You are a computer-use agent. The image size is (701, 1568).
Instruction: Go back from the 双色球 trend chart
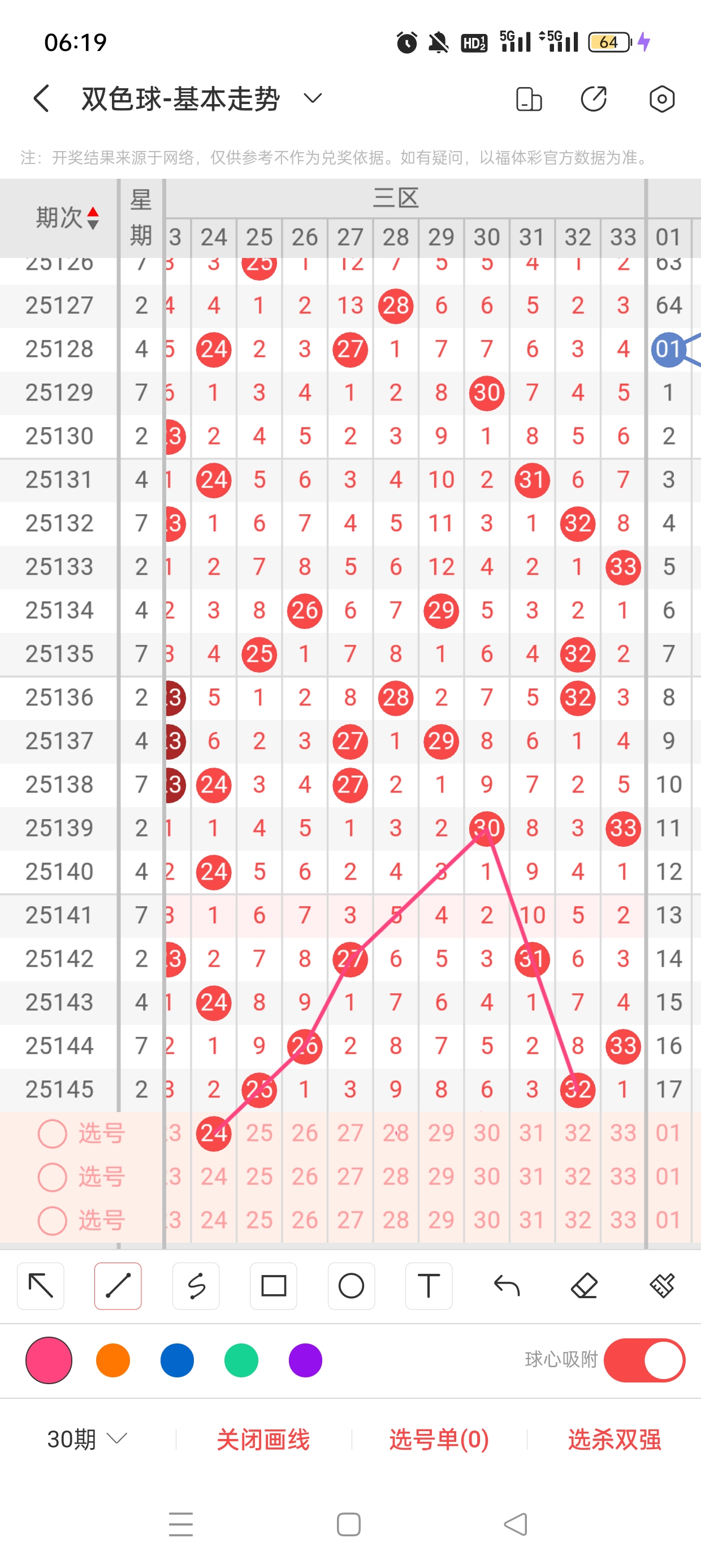pyautogui.click(x=41, y=98)
